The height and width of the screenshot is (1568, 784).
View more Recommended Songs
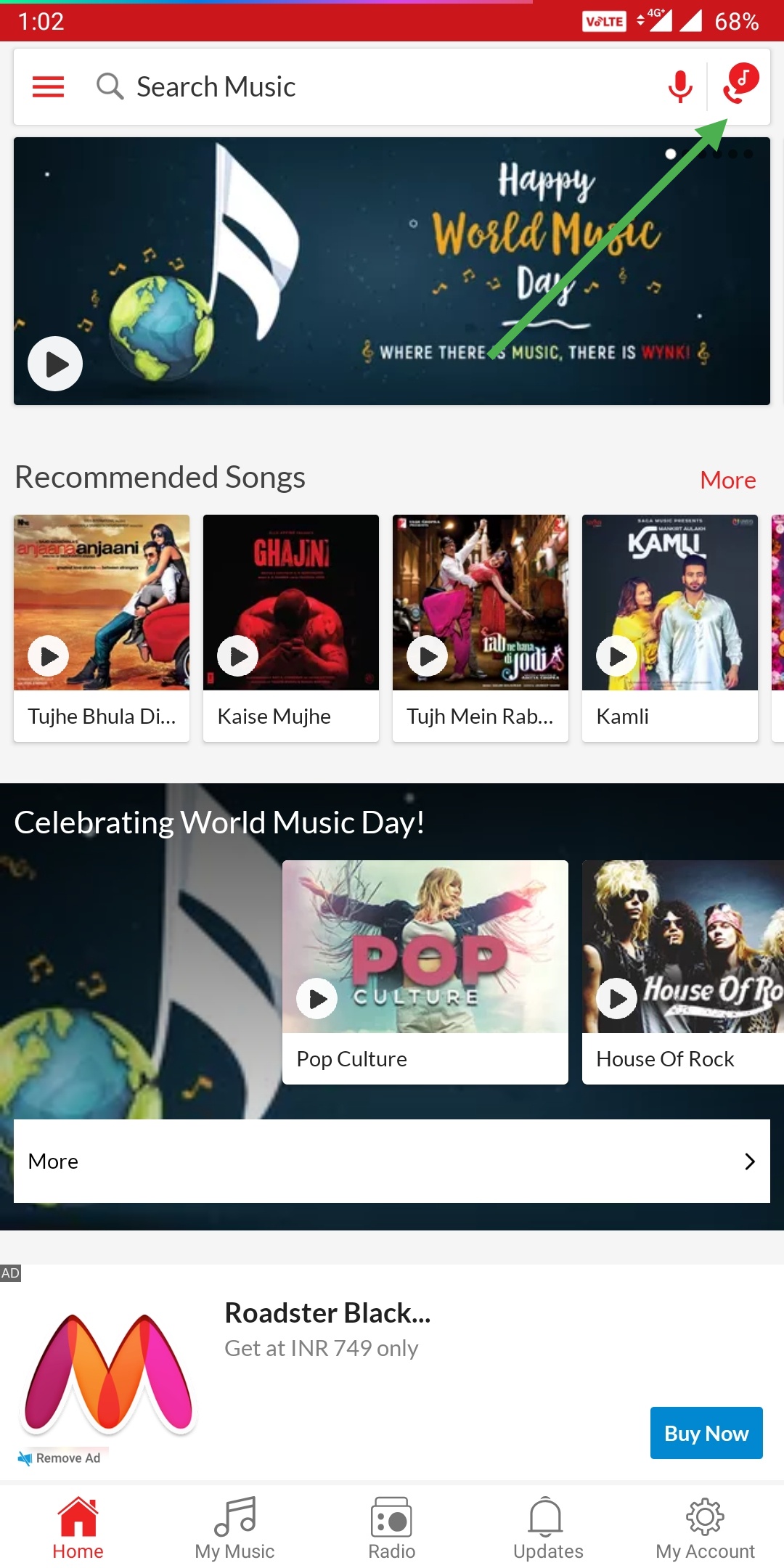click(x=727, y=480)
